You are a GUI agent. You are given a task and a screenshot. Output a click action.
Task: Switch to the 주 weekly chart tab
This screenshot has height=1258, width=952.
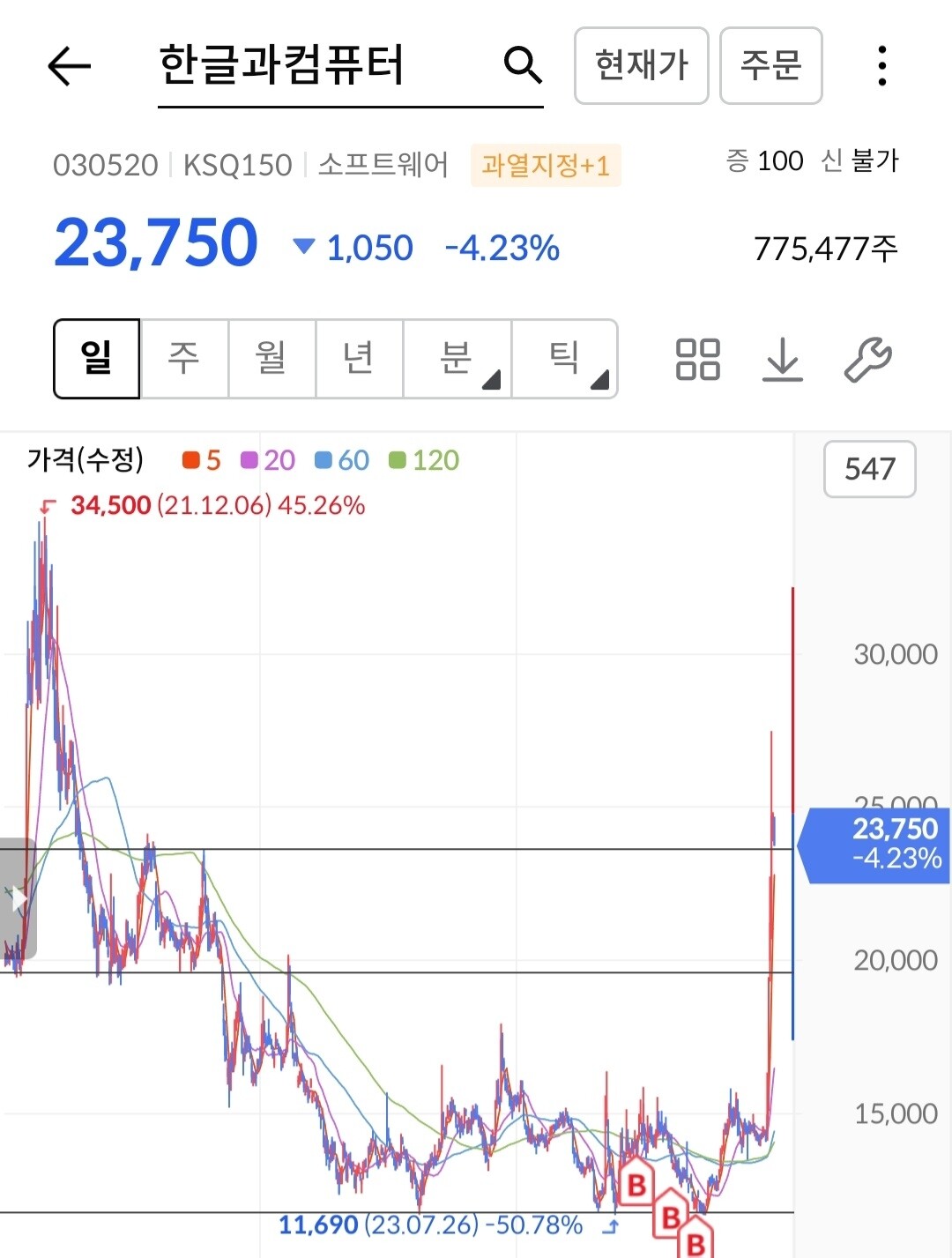click(x=183, y=359)
